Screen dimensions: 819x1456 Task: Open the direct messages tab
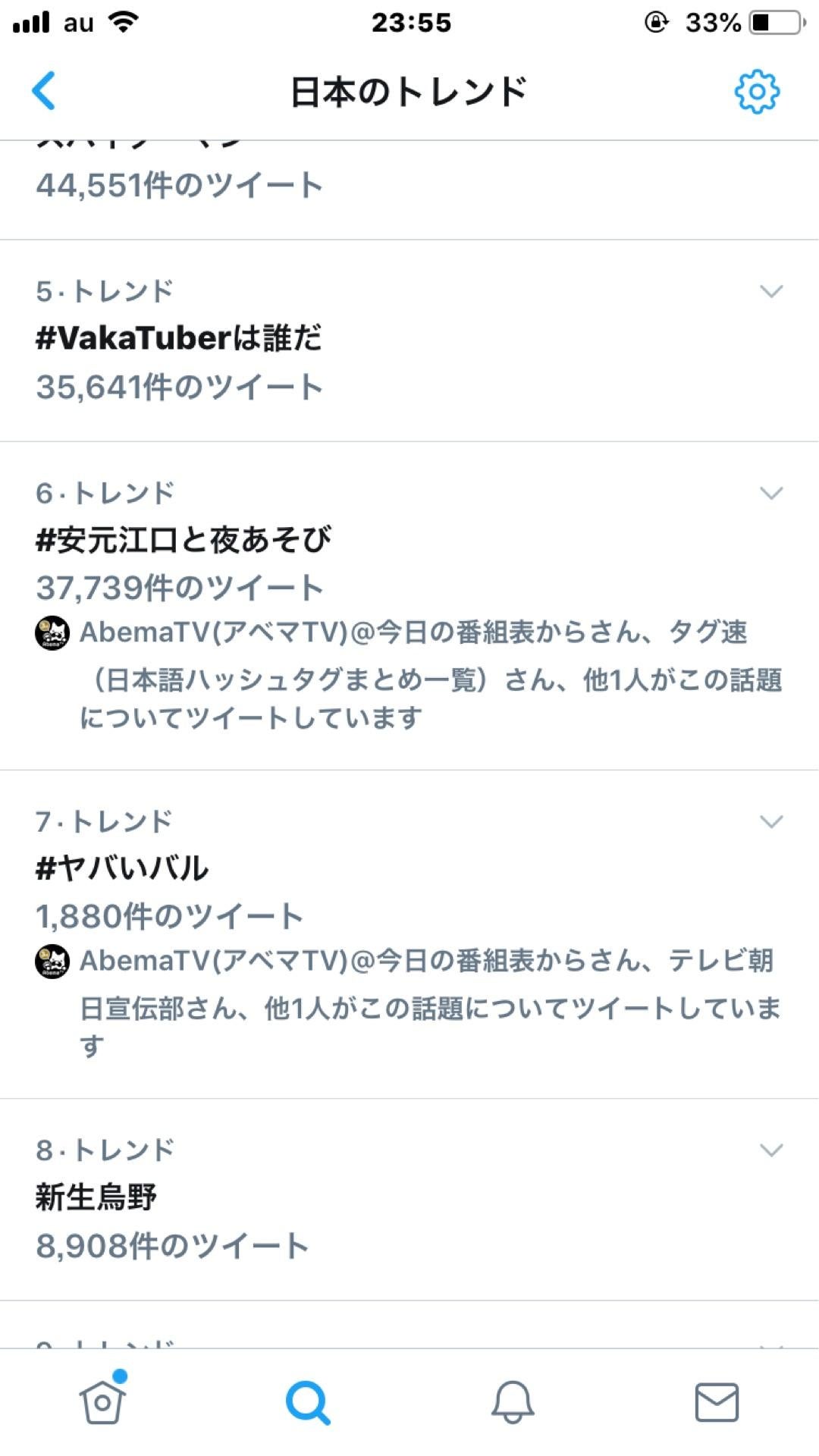(x=717, y=1401)
